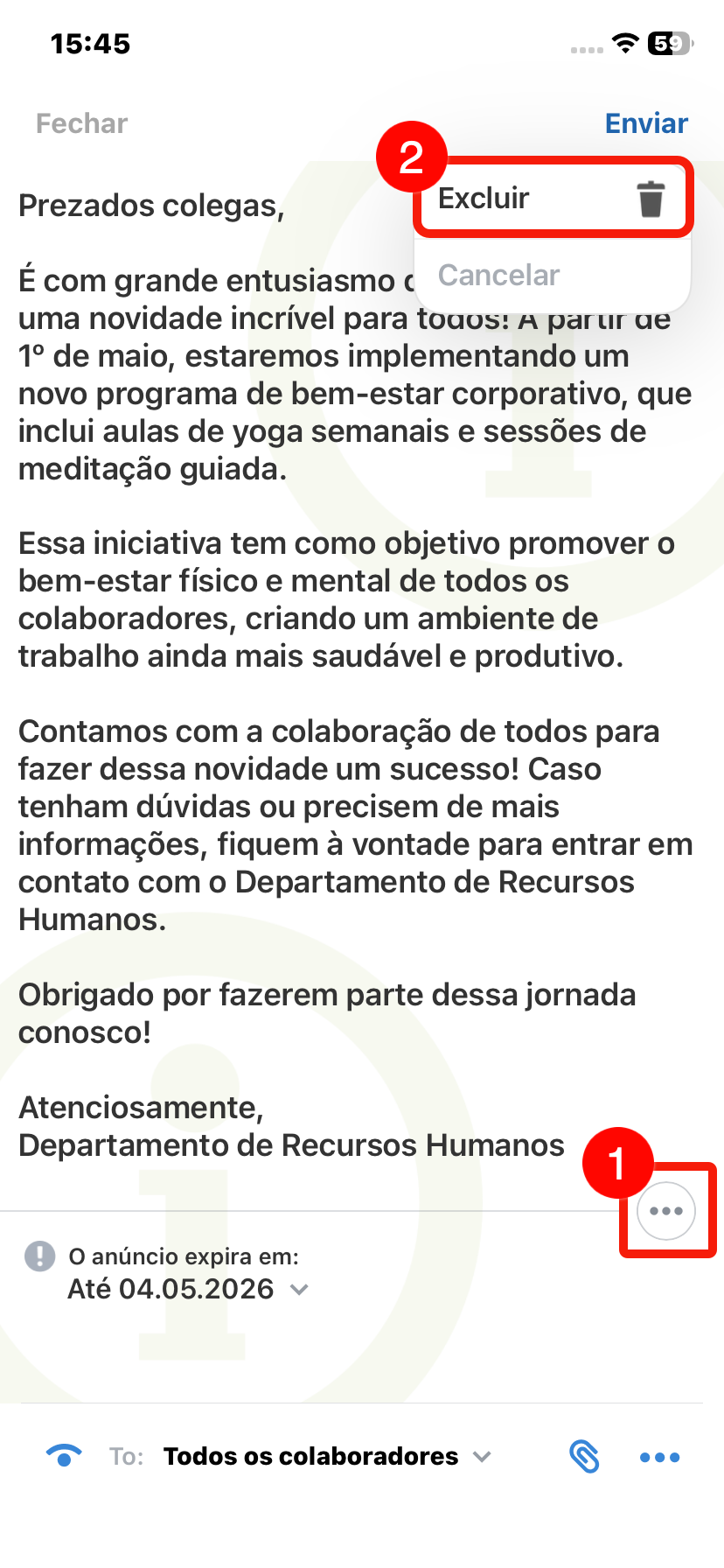Tap the blue broadcast icon beside To
The width and height of the screenshot is (724, 1568).
tap(63, 1456)
